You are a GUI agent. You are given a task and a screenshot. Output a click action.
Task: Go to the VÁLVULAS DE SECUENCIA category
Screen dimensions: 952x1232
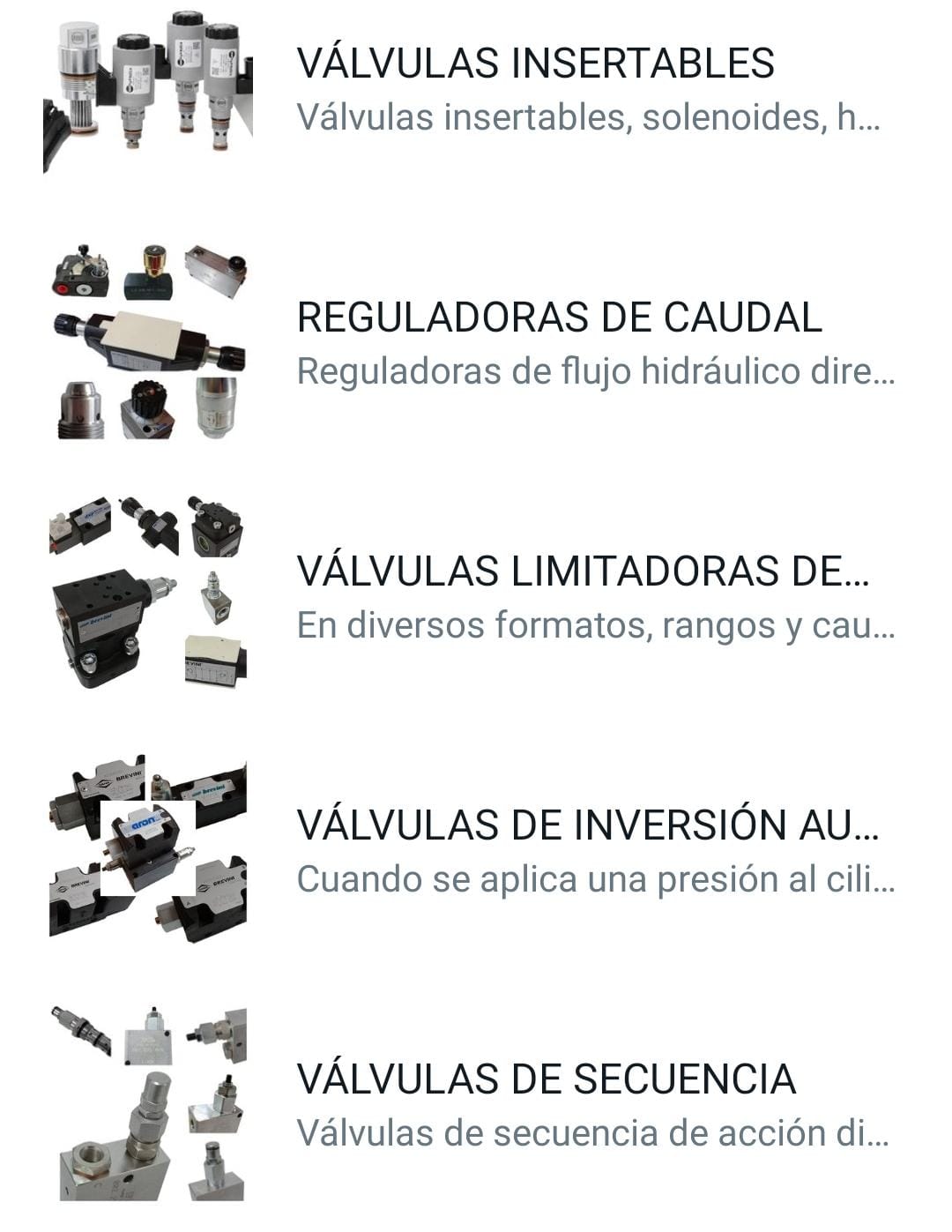pos(547,1079)
